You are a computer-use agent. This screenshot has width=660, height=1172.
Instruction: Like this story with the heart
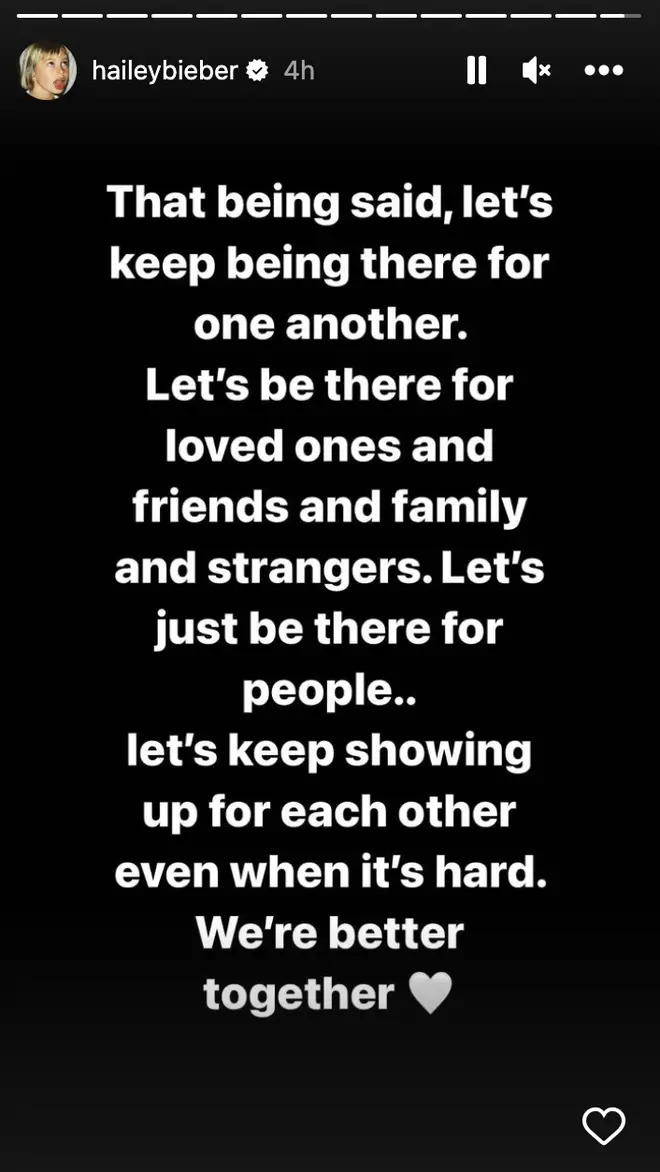(x=604, y=1126)
